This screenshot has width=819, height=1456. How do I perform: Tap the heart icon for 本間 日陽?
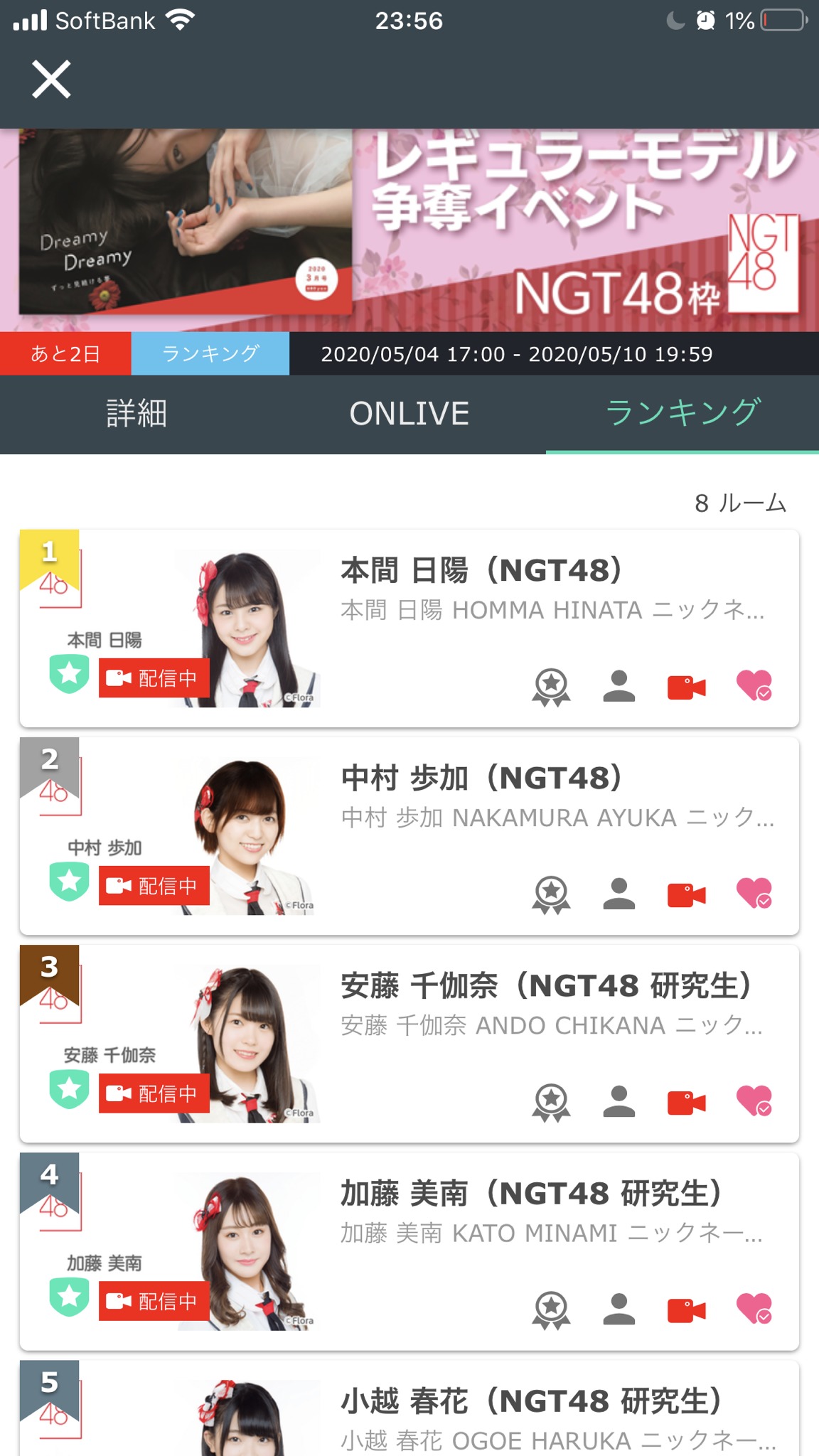pos(754,686)
